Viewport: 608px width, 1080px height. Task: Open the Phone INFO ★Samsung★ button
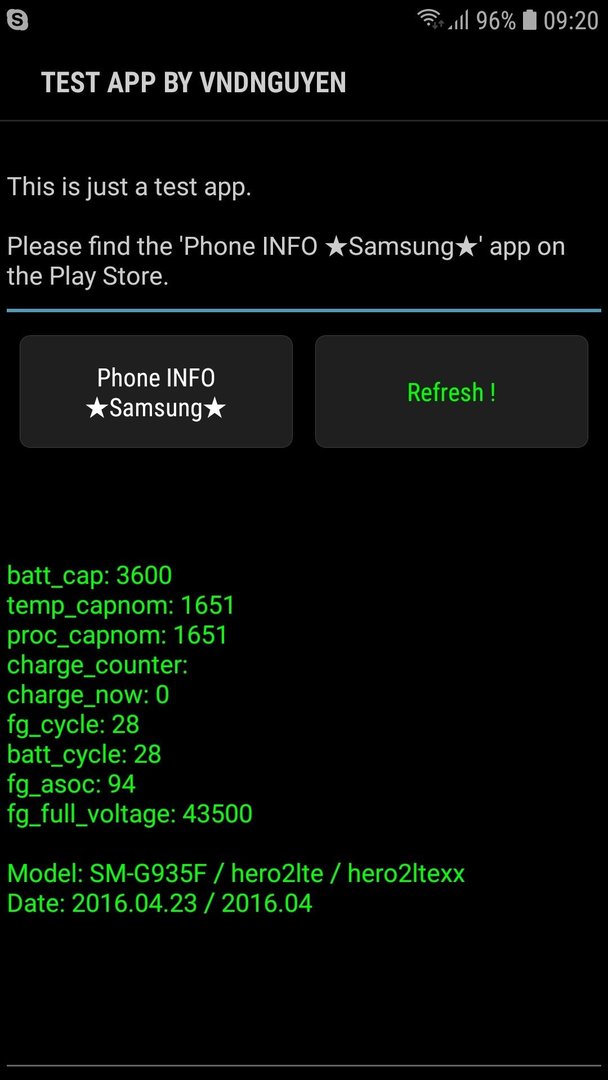click(156, 392)
